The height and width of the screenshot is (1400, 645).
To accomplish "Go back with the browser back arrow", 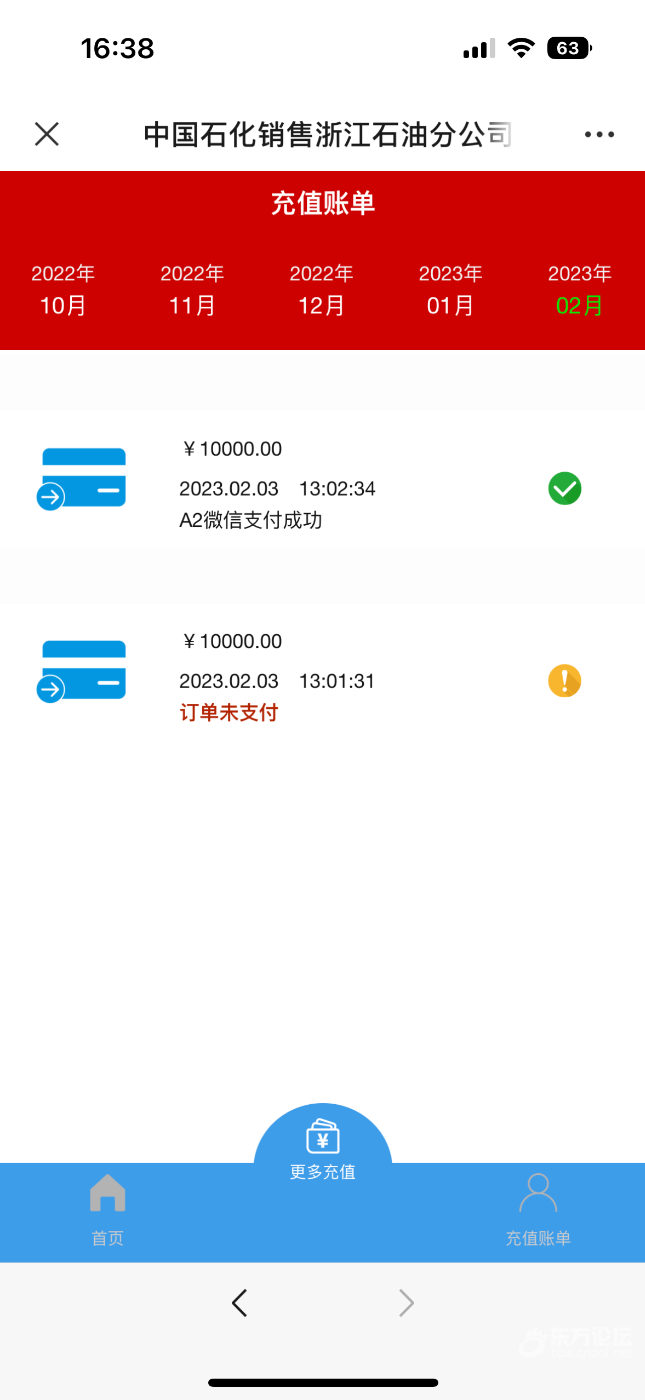I will [x=239, y=1302].
